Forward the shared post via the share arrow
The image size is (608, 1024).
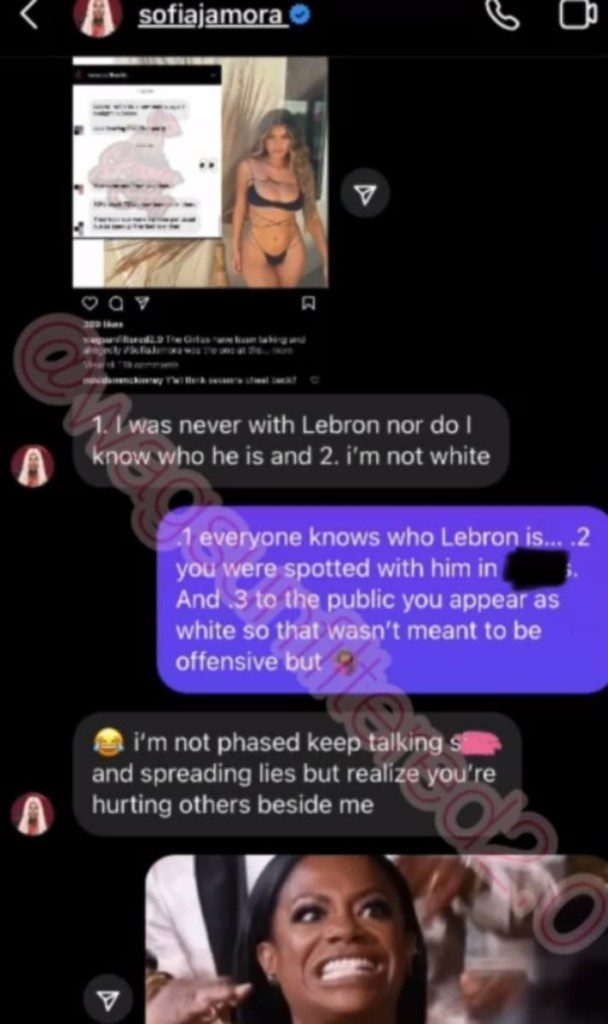(366, 193)
